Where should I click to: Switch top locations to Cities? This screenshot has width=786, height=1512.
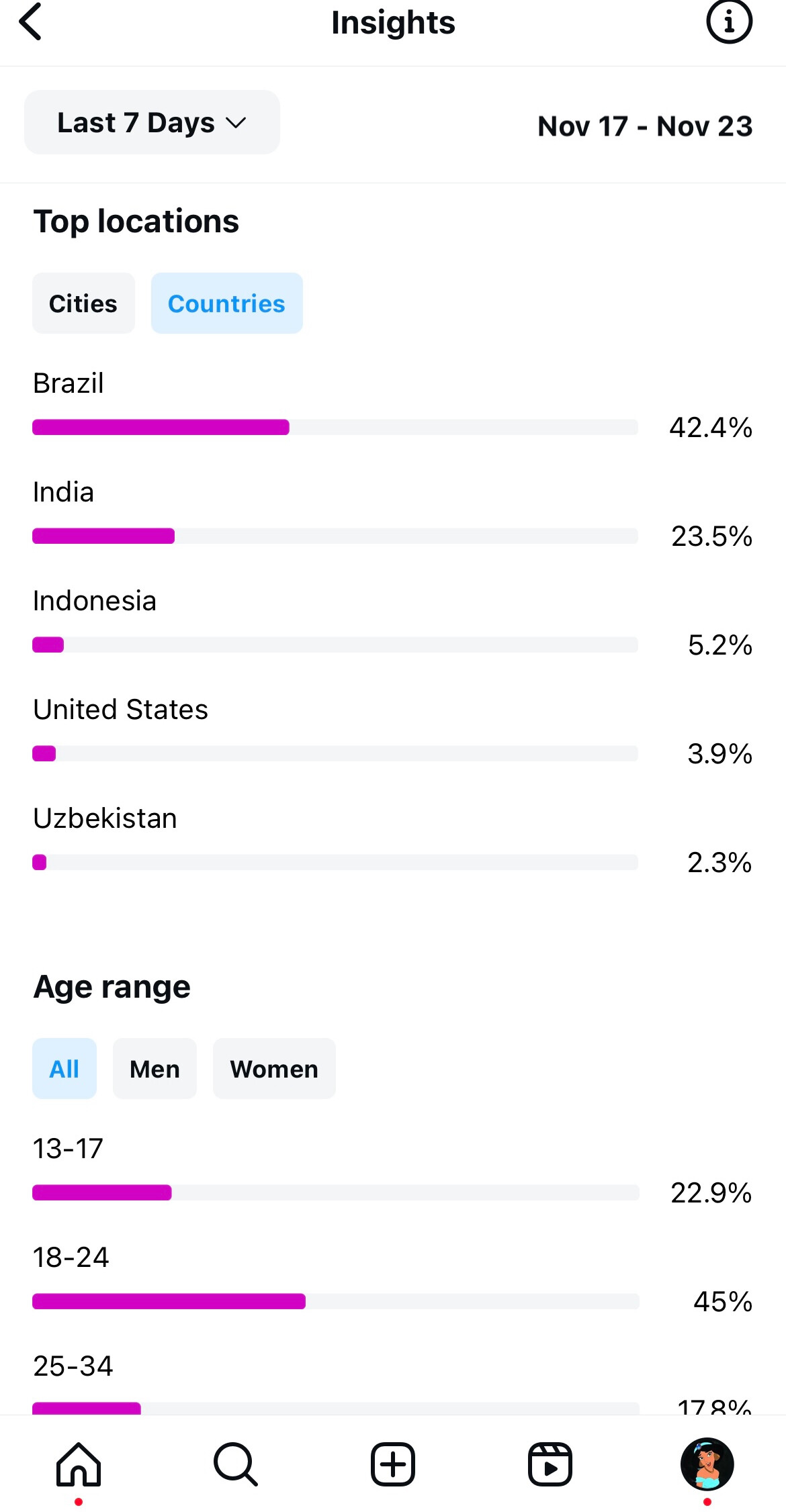point(83,303)
